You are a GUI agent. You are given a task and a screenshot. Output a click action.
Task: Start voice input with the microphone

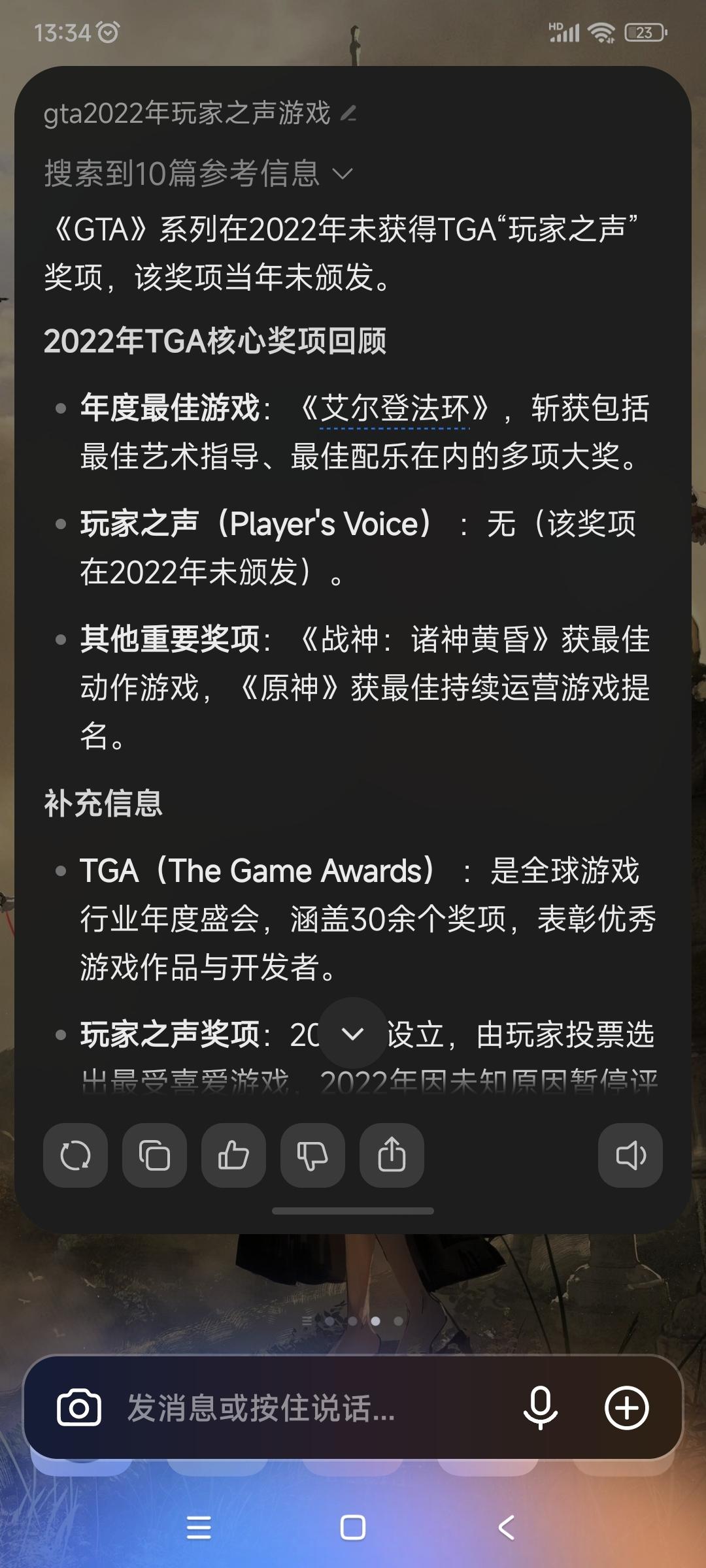540,1408
